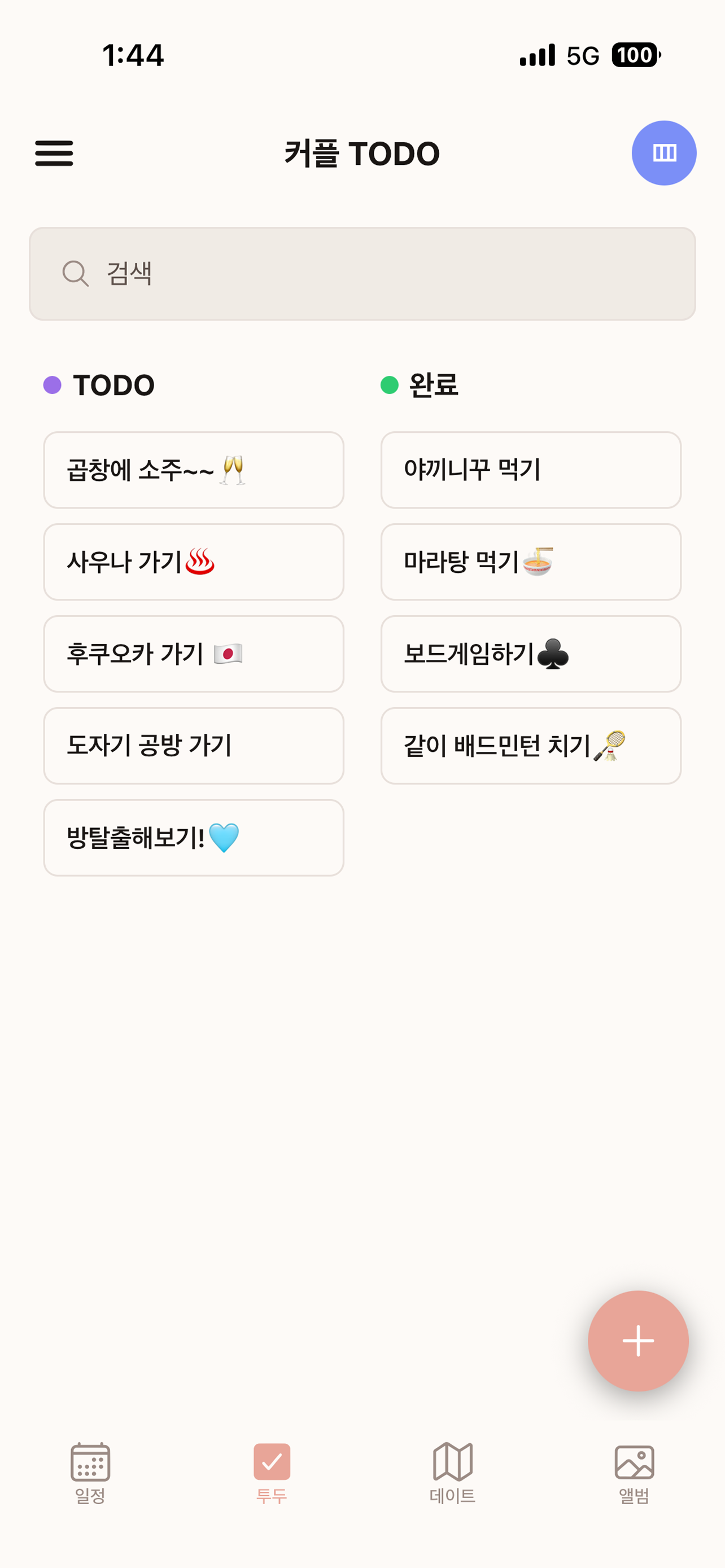Tap the pink plus button
This screenshot has height=1568, width=725.
click(637, 1341)
